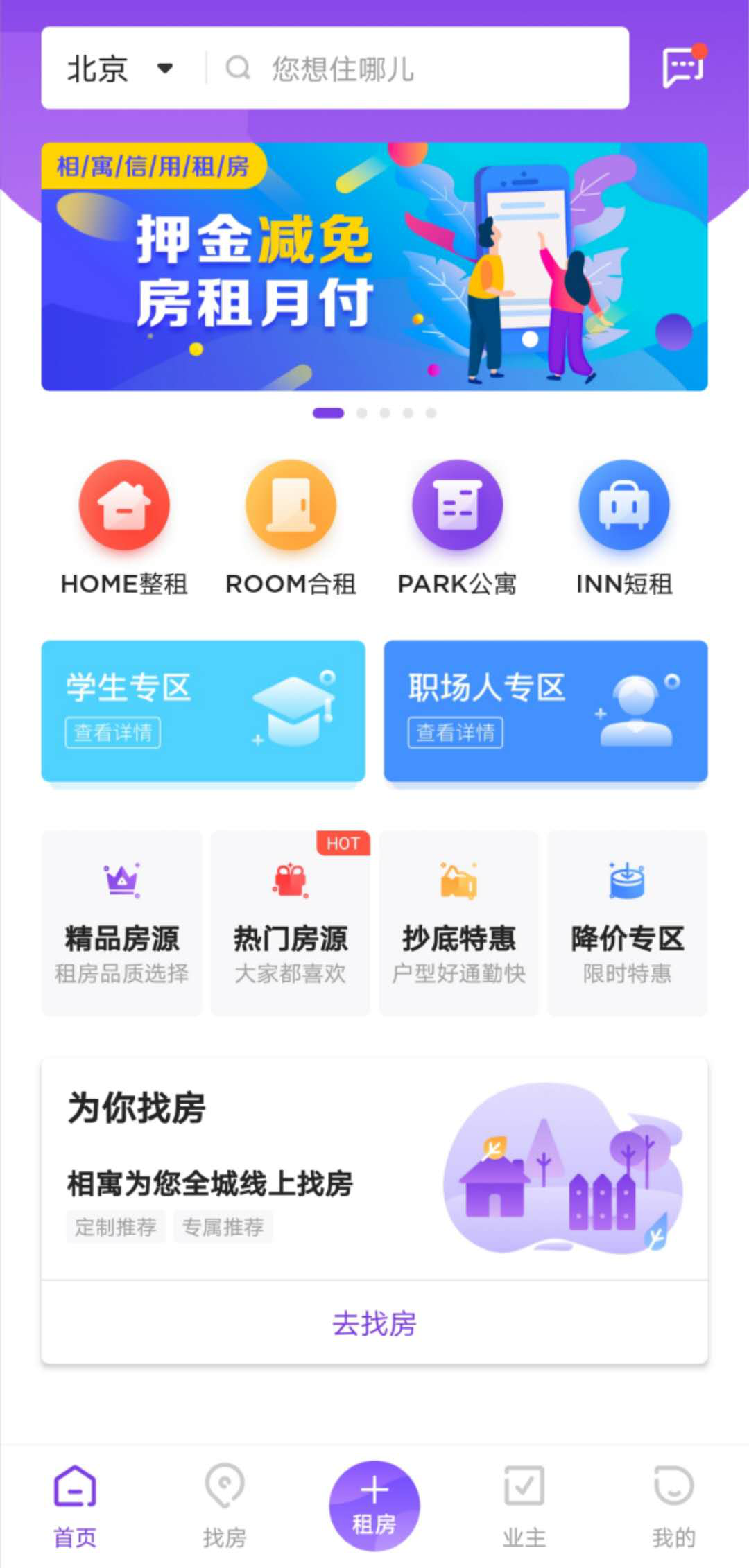Open 查看详情 in 职场人专区
Screen dimensions: 749x1568
pyautogui.click(x=455, y=733)
